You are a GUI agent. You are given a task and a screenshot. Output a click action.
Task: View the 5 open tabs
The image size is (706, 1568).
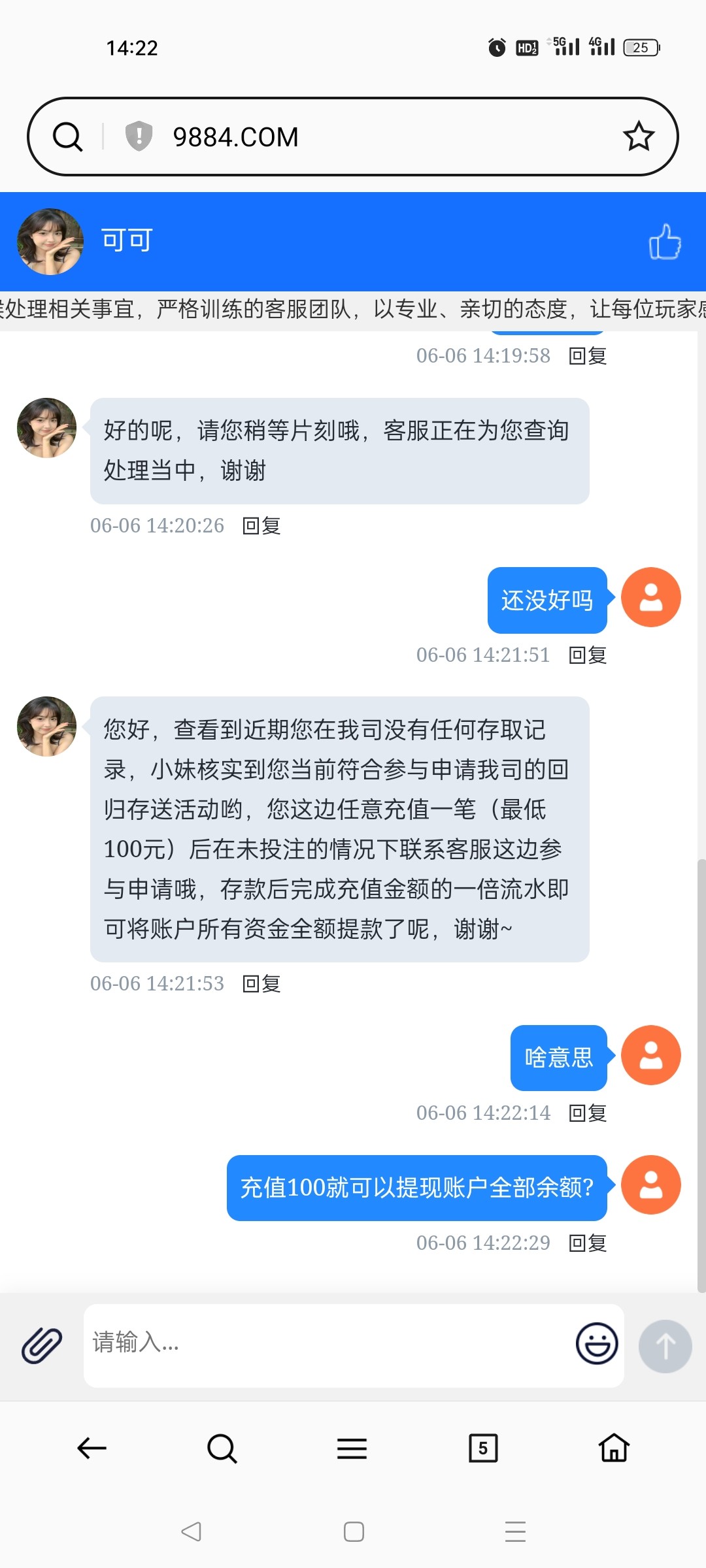click(483, 1448)
